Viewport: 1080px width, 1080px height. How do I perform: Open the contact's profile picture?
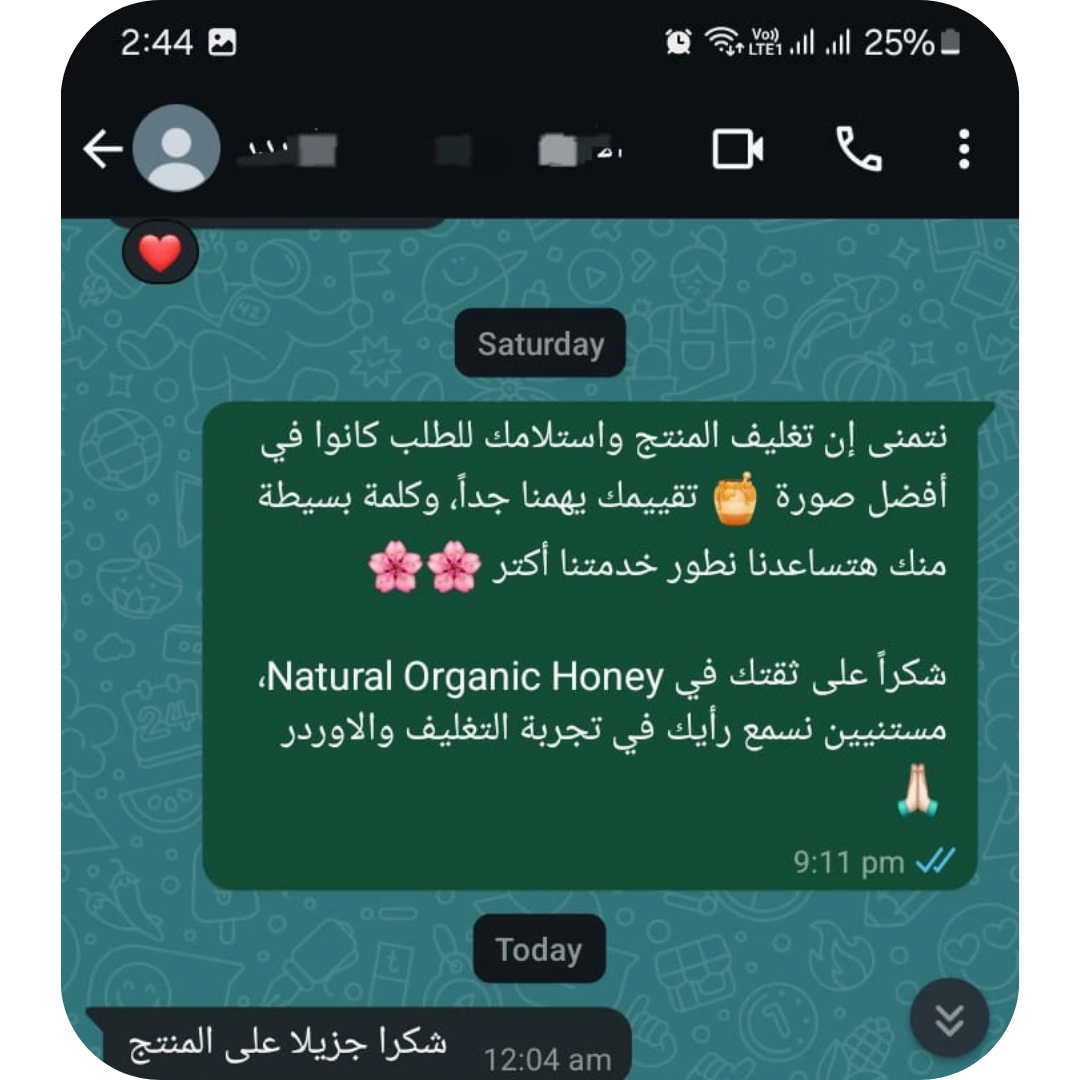(x=176, y=149)
